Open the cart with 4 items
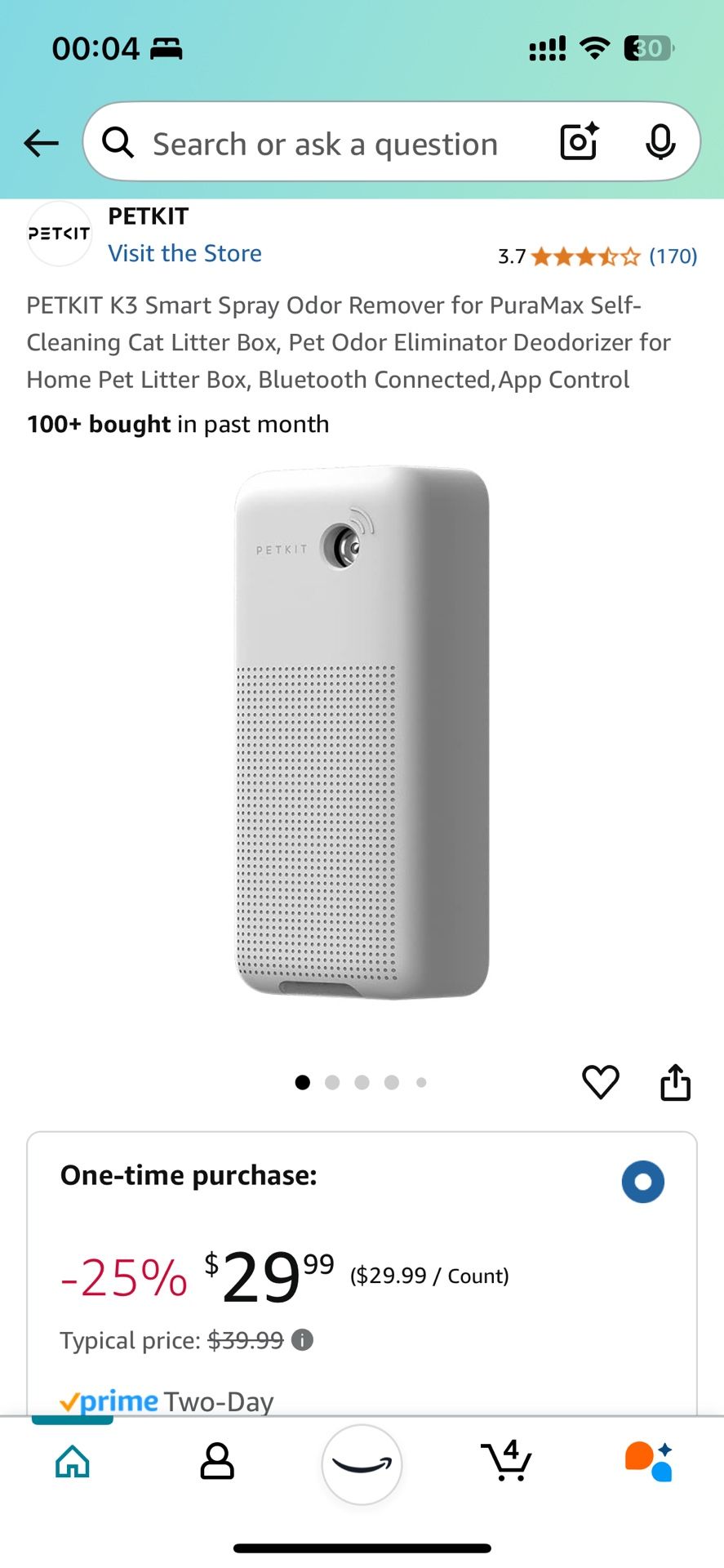The width and height of the screenshot is (724, 1568). tap(507, 1462)
